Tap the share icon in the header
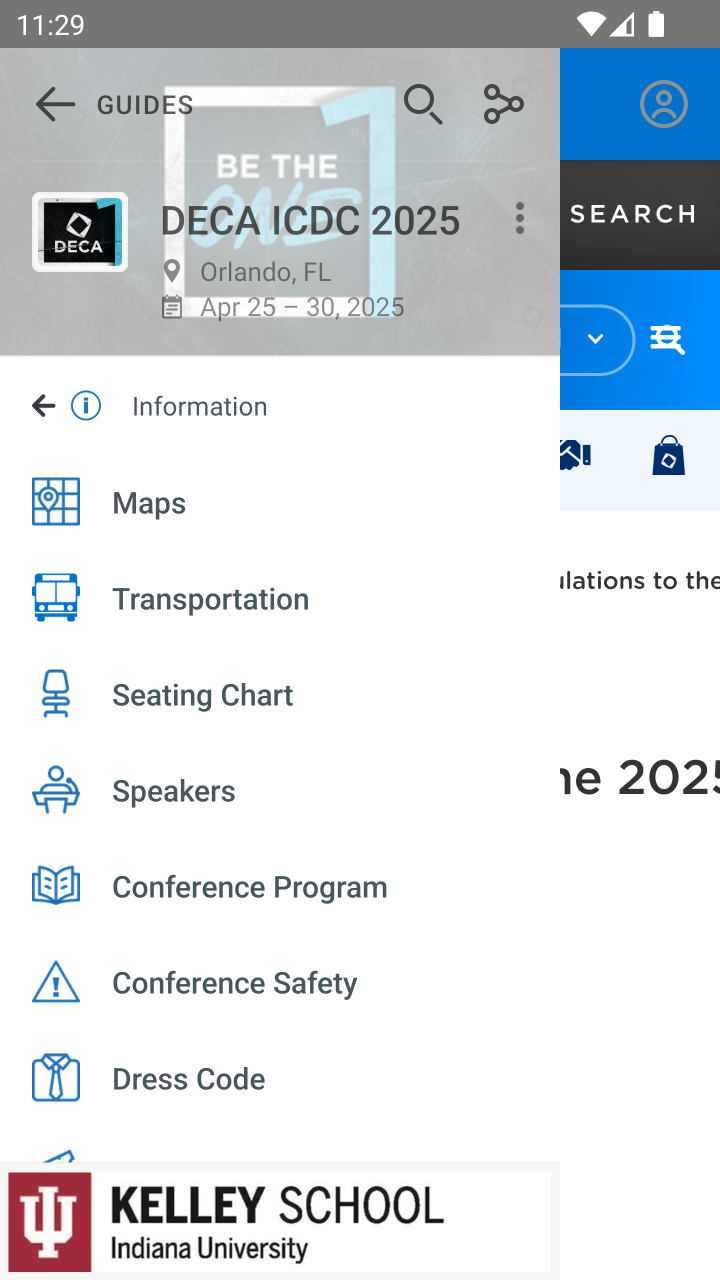Screen dimensions: 720x1280 click(x=503, y=104)
